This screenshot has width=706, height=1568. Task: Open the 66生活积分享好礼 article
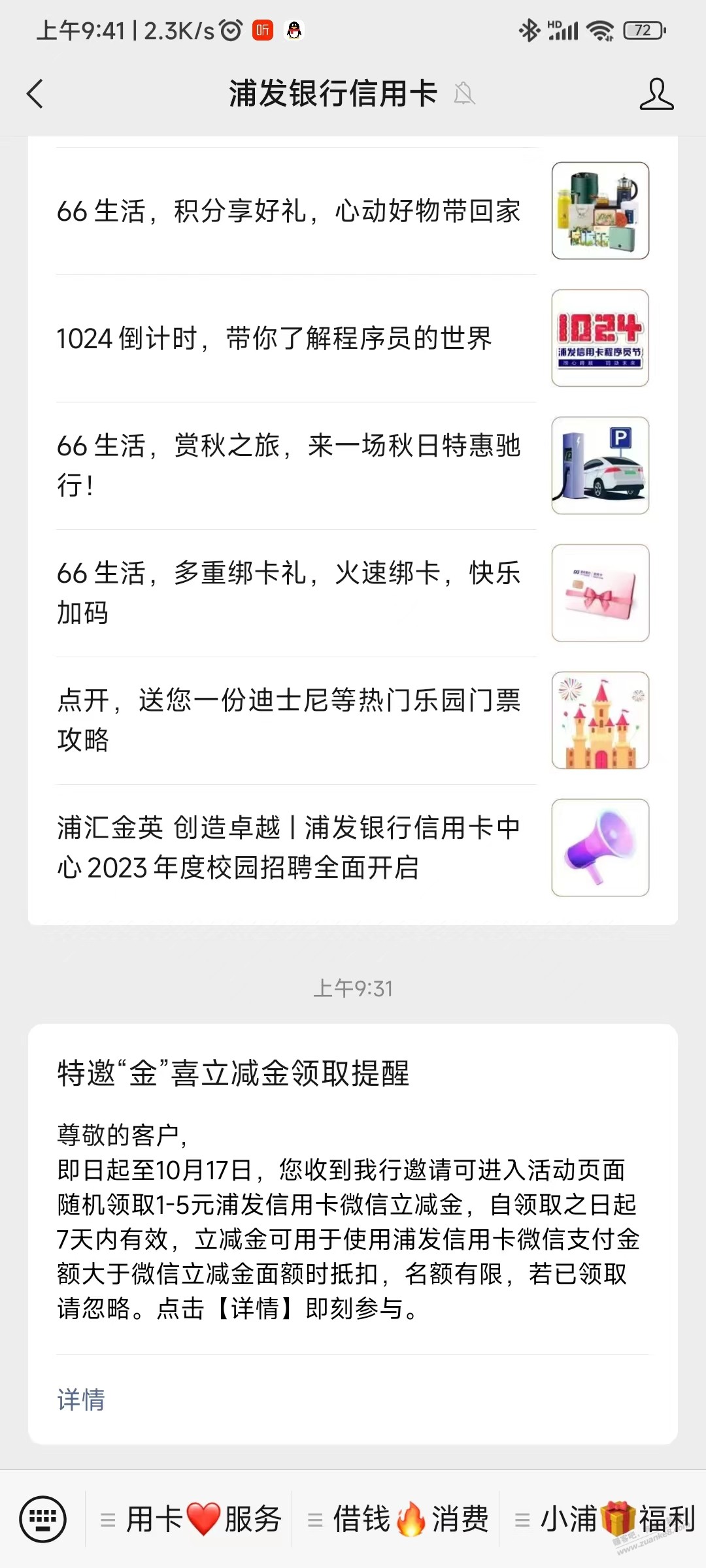pos(288,210)
